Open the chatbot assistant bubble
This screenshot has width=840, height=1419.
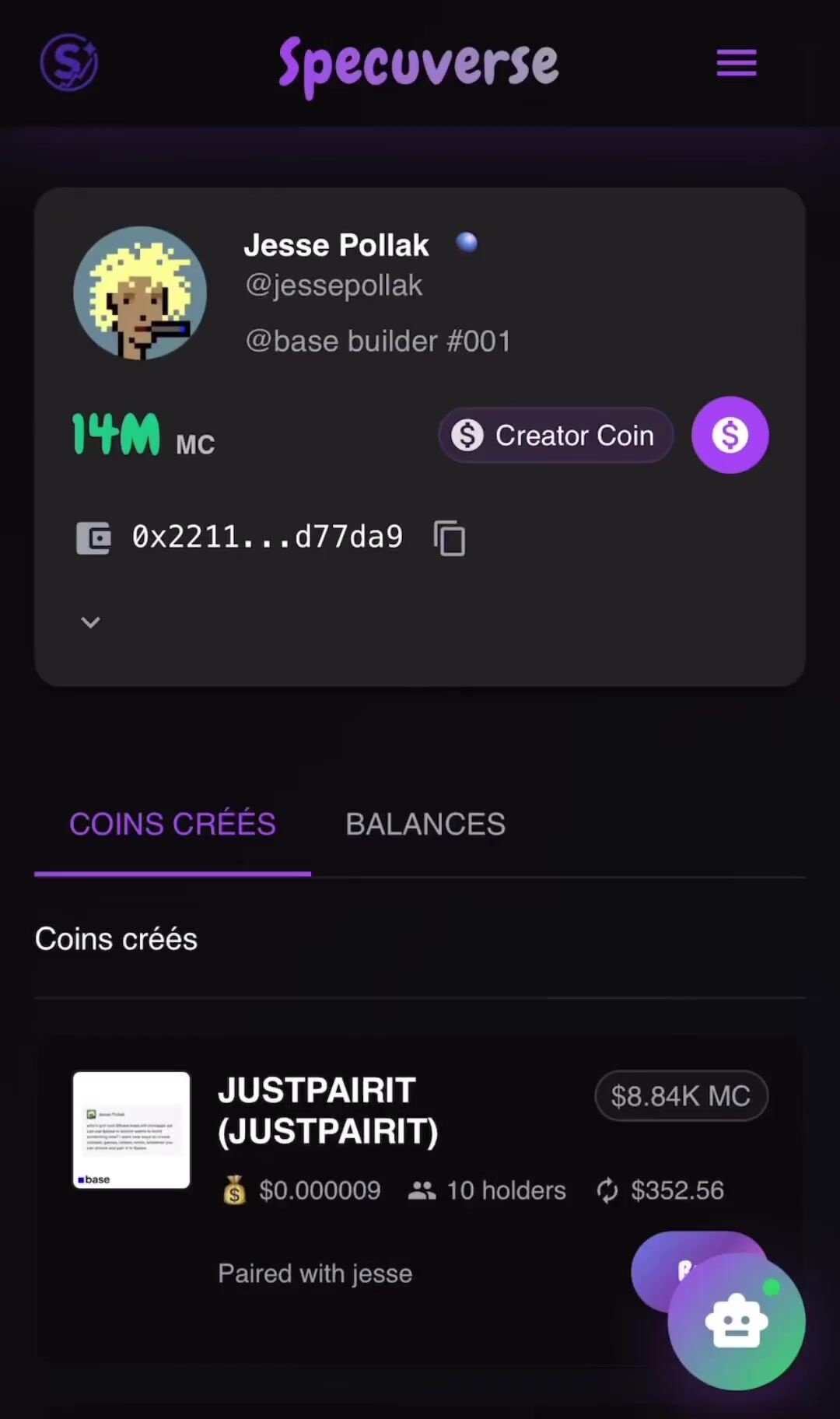[736, 1323]
